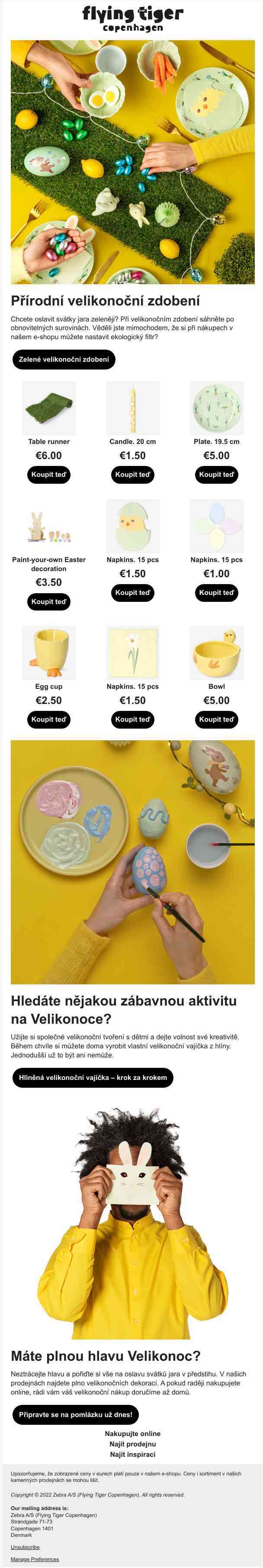Follow the Nakupujte online link
Viewport: 263px width, 1568px height.
click(x=132, y=1433)
